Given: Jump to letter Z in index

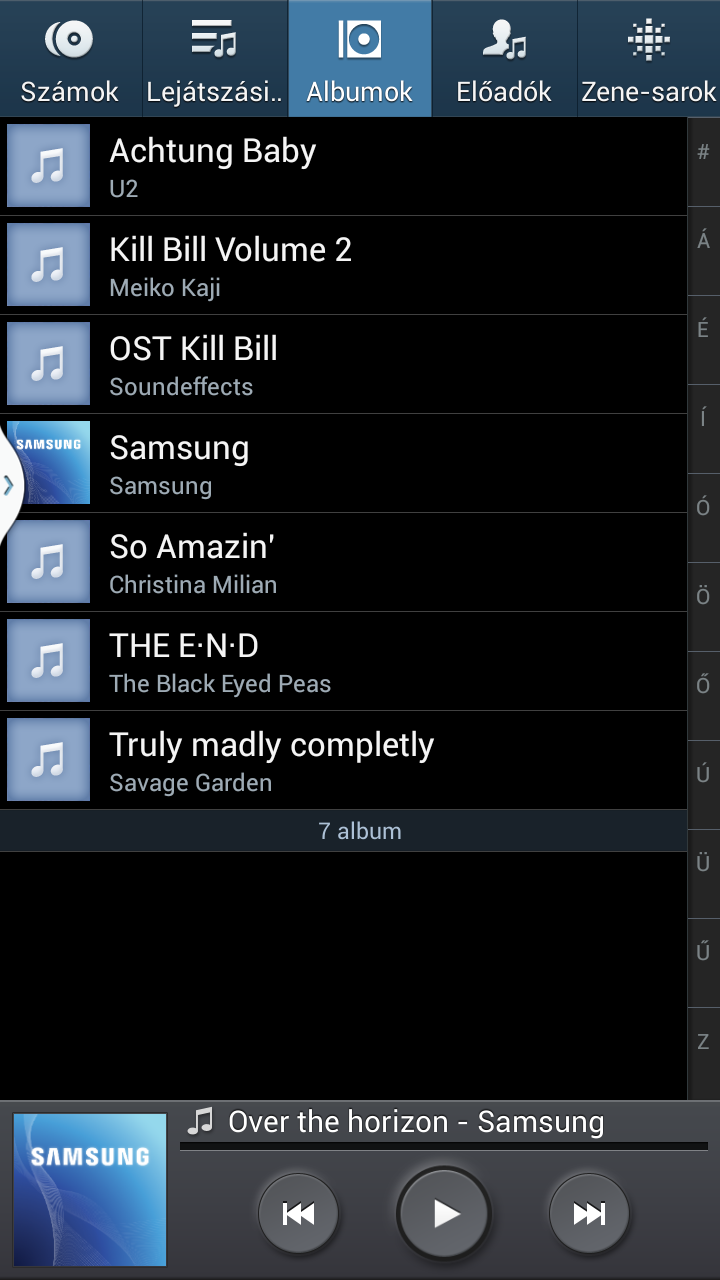Looking at the screenshot, I should tap(703, 1042).
